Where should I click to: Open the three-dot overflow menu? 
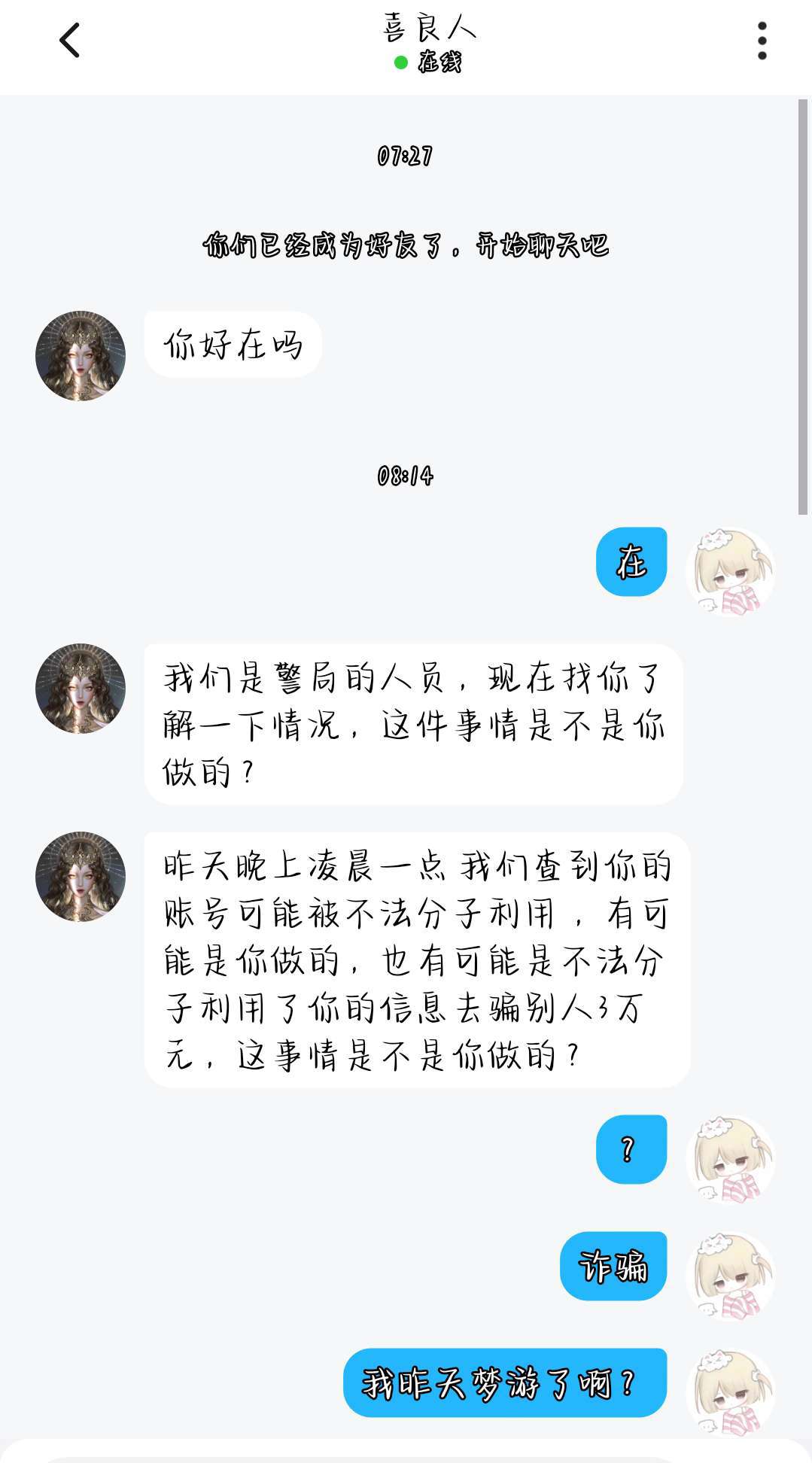point(762,41)
